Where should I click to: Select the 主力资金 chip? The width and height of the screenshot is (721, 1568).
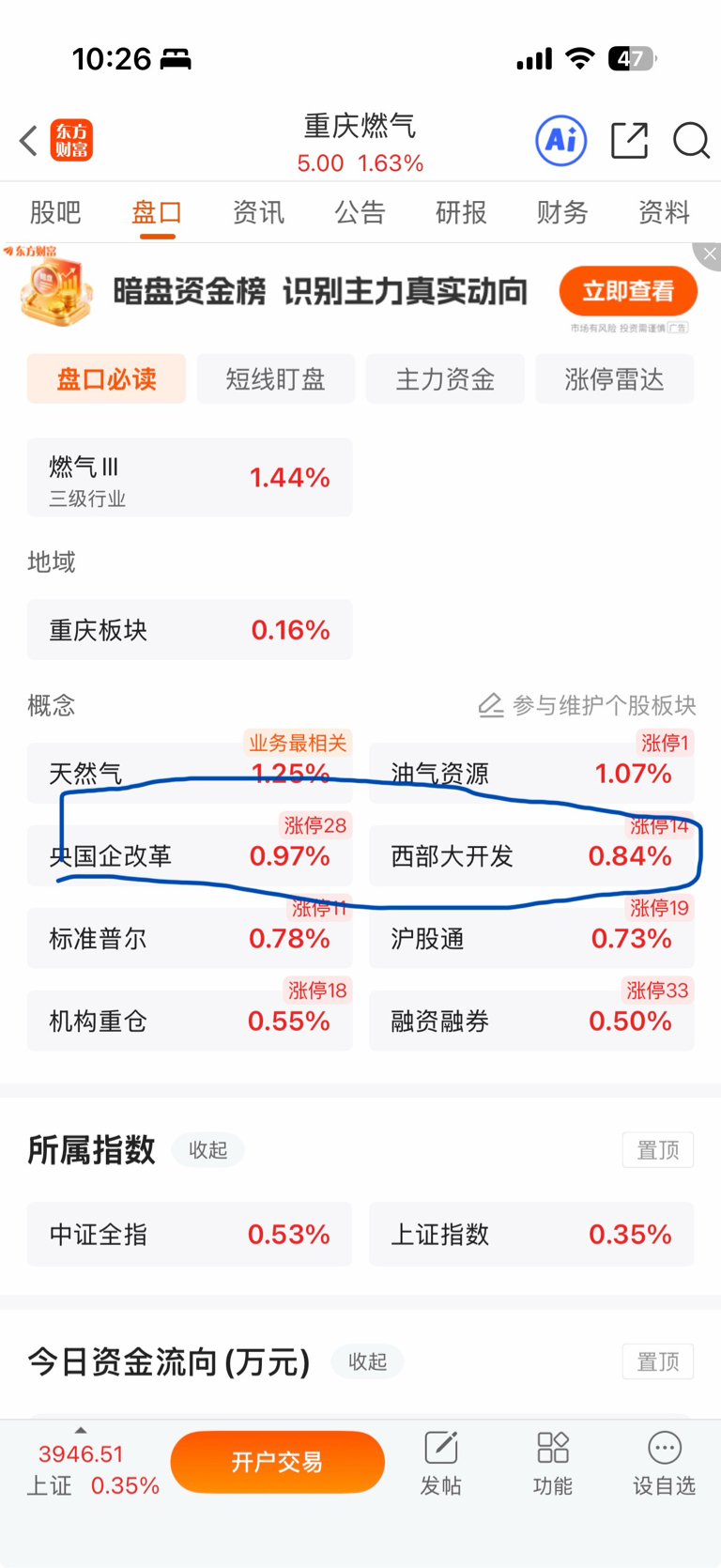[x=445, y=378]
